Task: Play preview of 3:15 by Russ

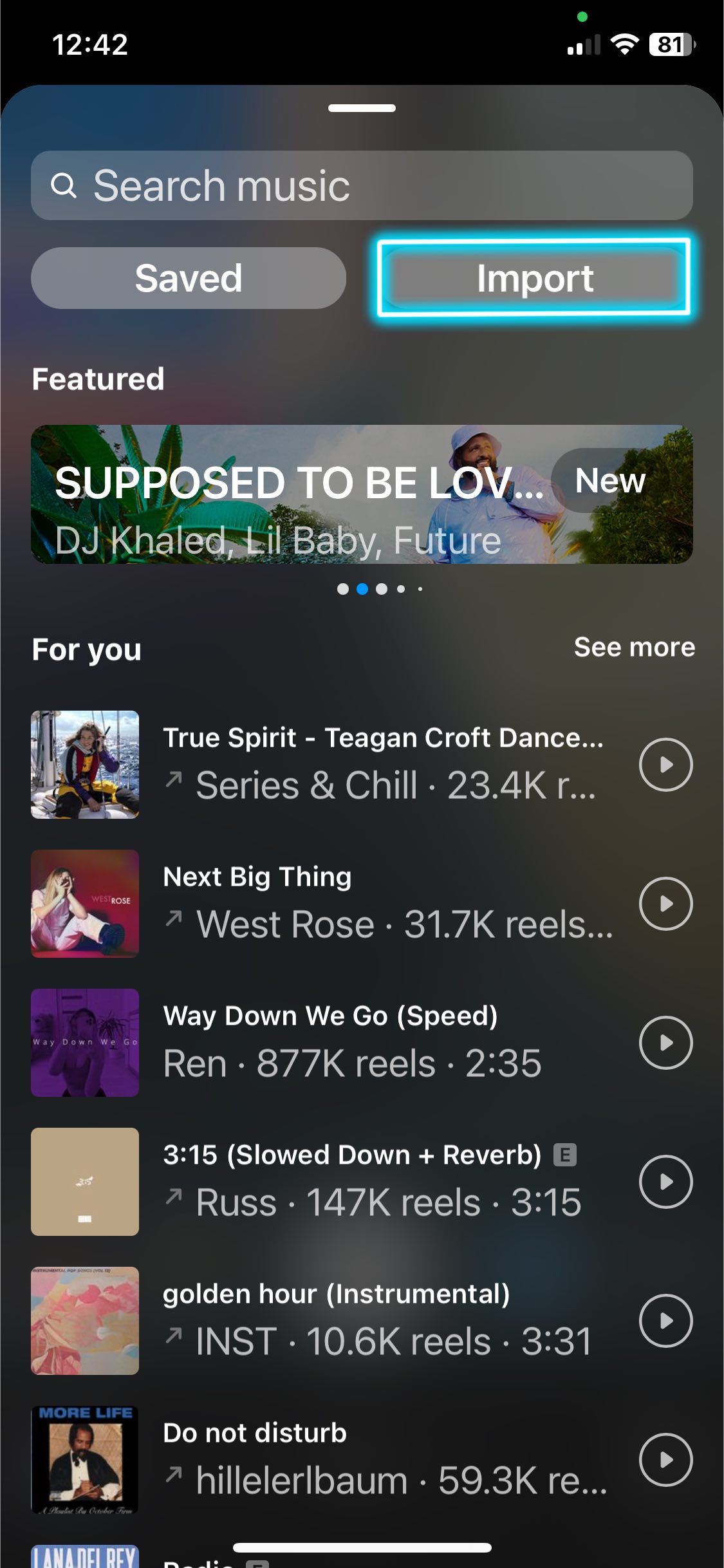Action: [x=665, y=1182]
